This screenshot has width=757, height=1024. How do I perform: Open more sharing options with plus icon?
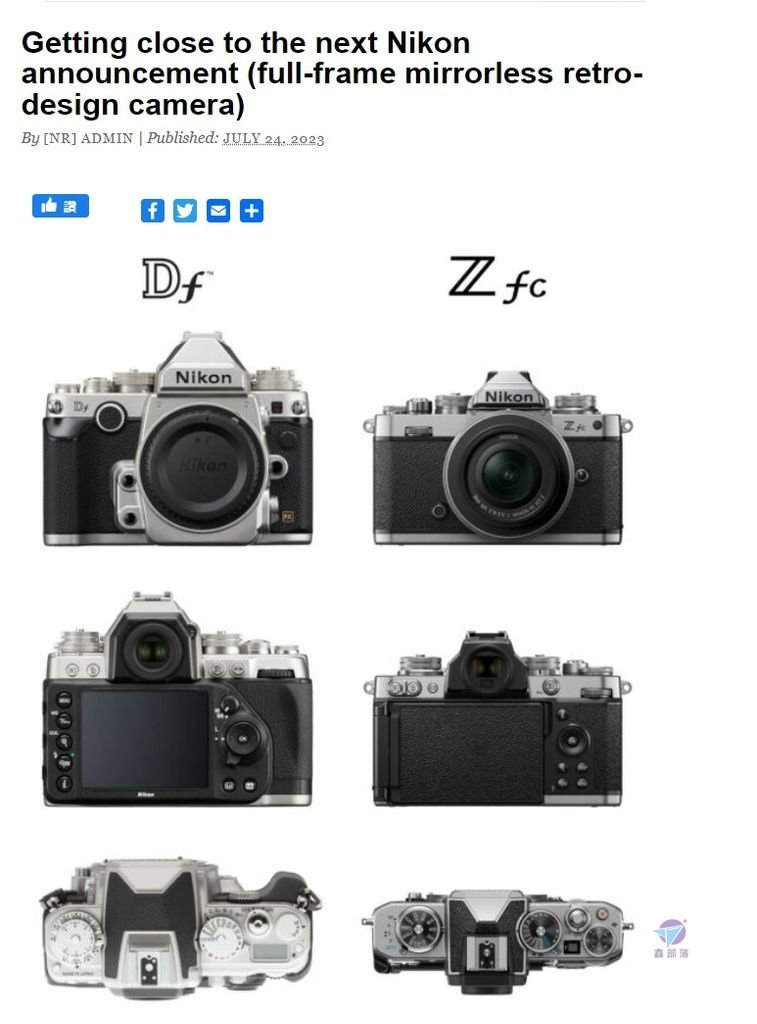pos(251,211)
